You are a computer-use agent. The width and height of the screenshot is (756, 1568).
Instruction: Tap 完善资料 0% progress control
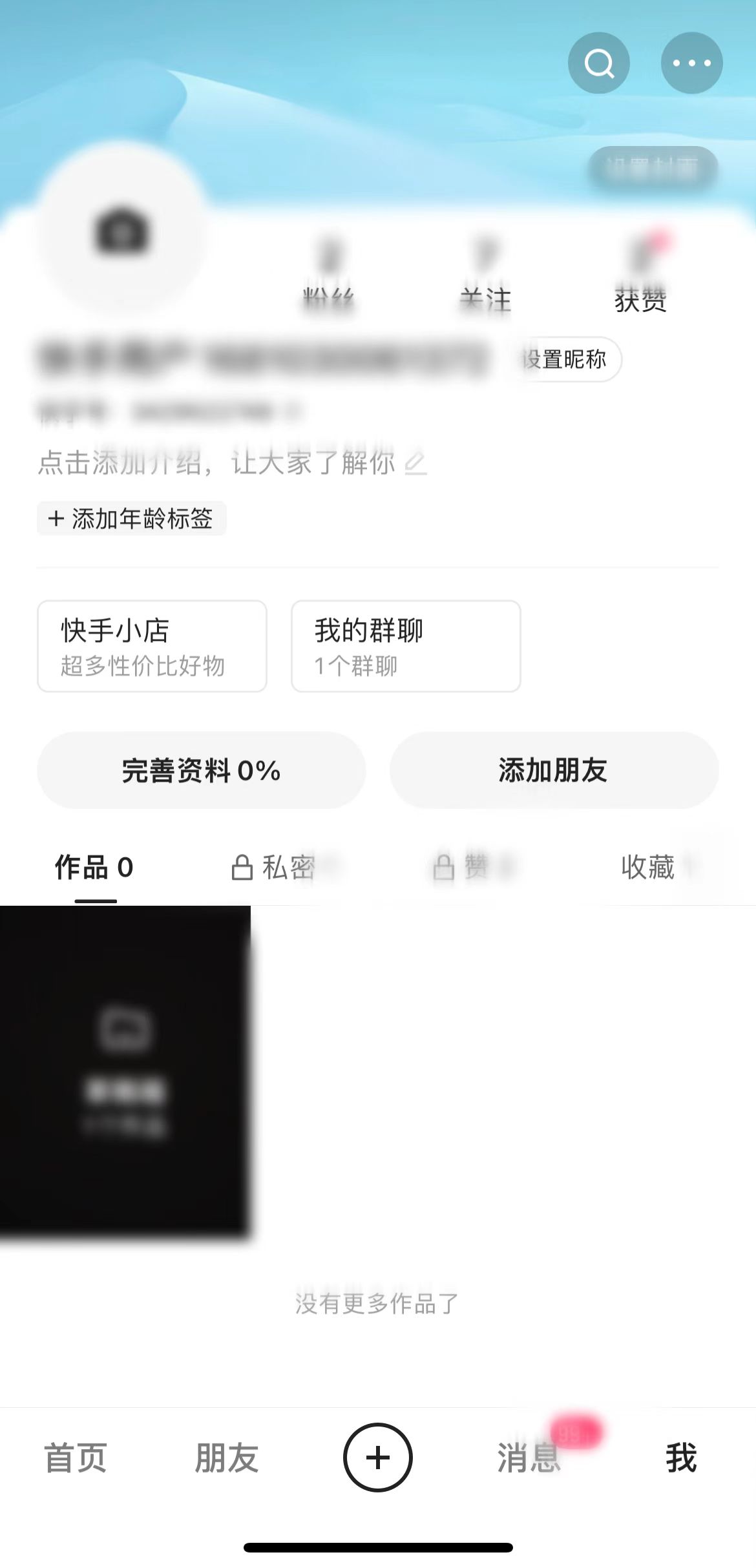click(x=201, y=770)
